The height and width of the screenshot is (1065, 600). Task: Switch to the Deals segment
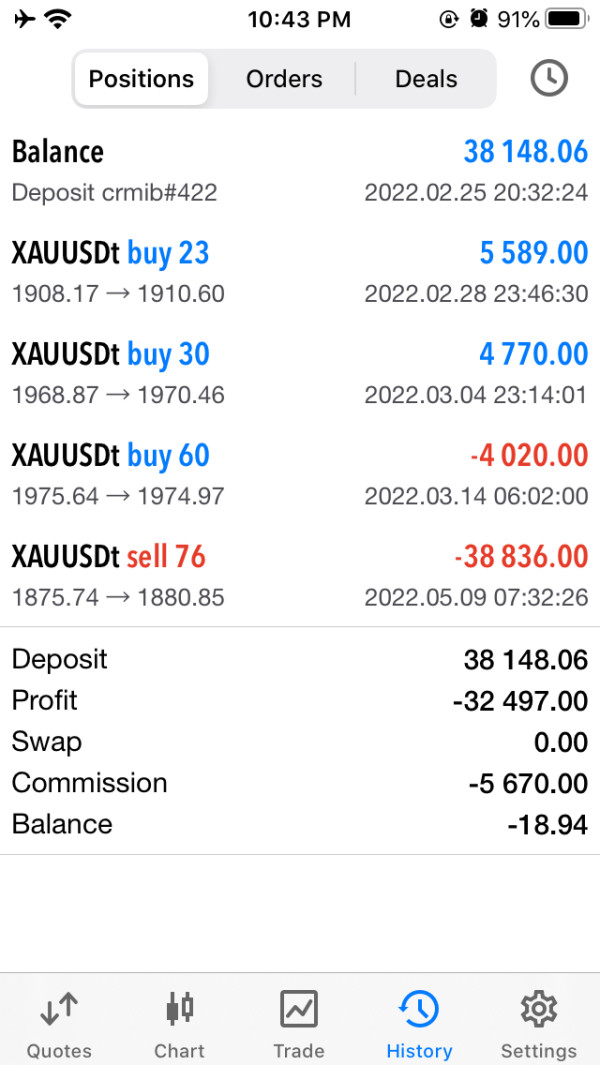[426, 79]
